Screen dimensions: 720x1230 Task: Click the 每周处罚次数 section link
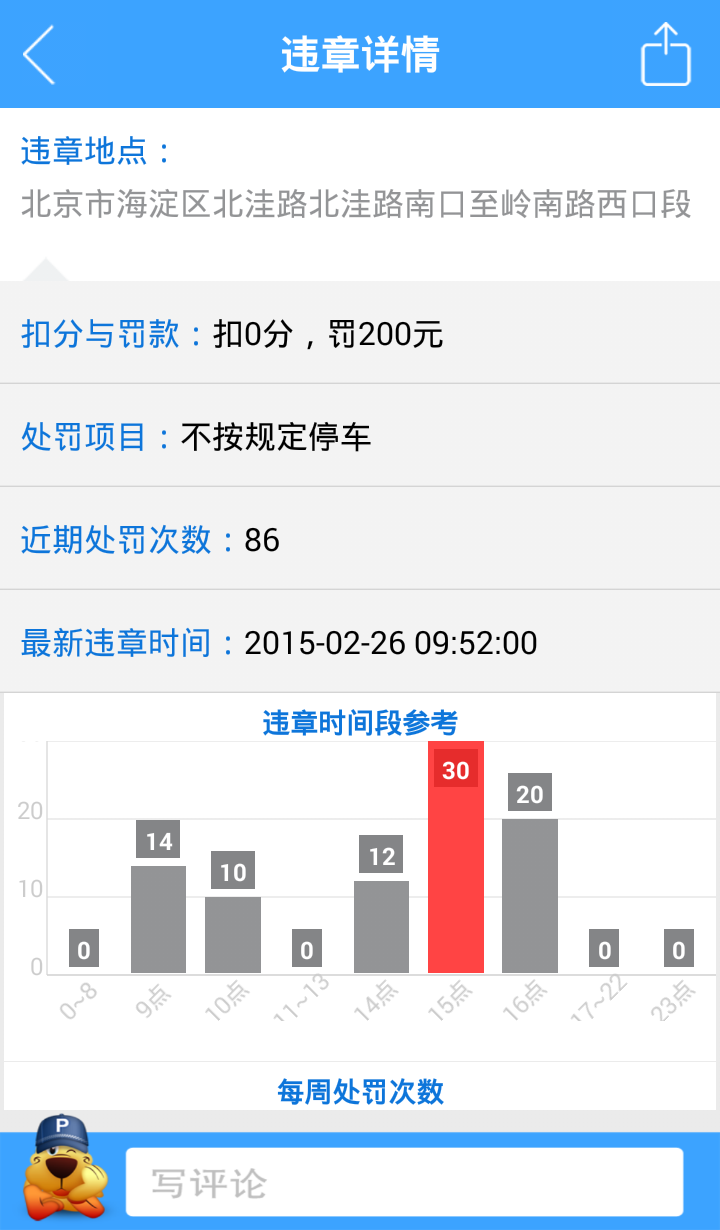pyautogui.click(x=360, y=1092)
